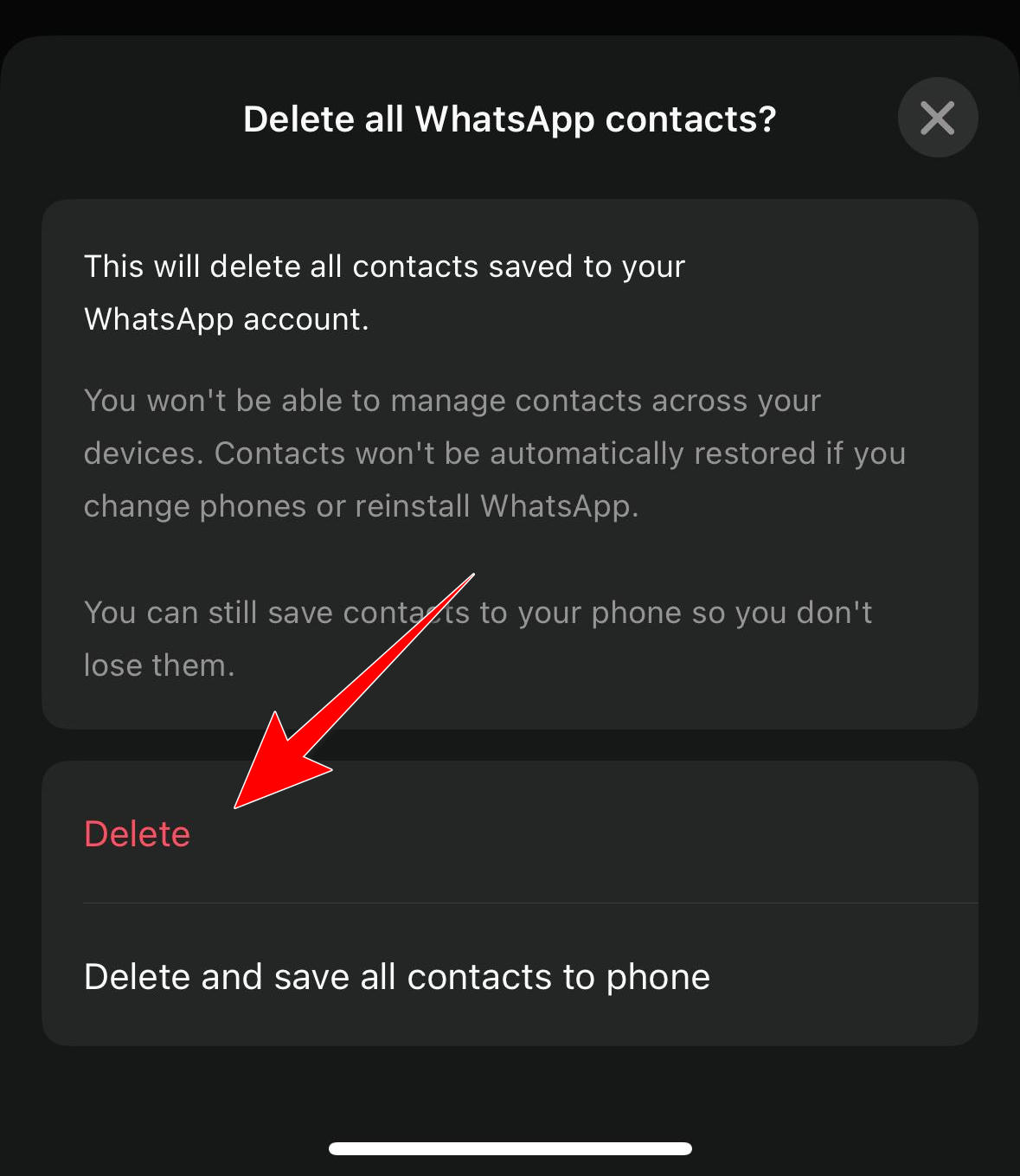
Task: Choose Delete and save all contacts to phone
Action: [397, 976]
